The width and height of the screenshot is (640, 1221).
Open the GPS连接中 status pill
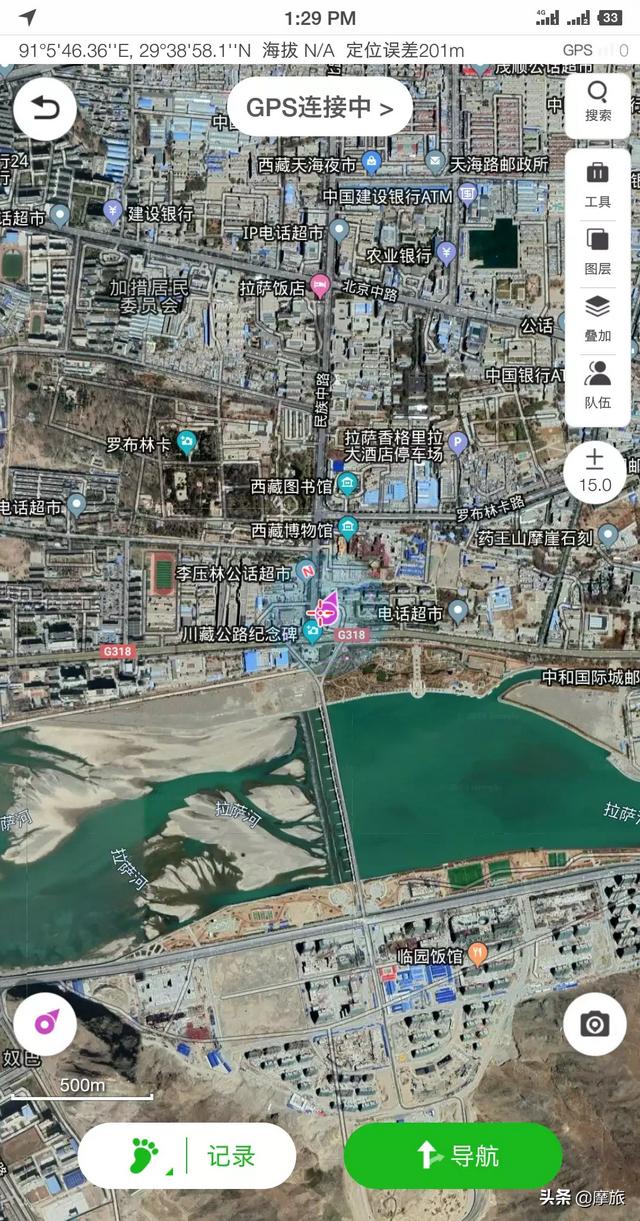(x=319, y=108)
